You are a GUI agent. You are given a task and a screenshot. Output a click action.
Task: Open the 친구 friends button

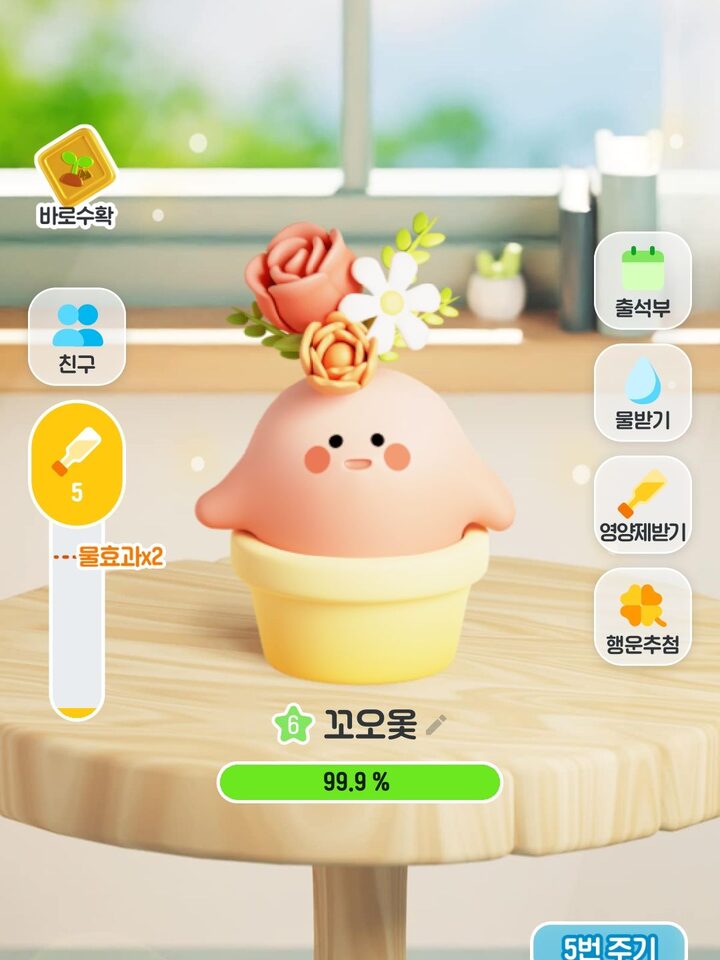(77, 336)
